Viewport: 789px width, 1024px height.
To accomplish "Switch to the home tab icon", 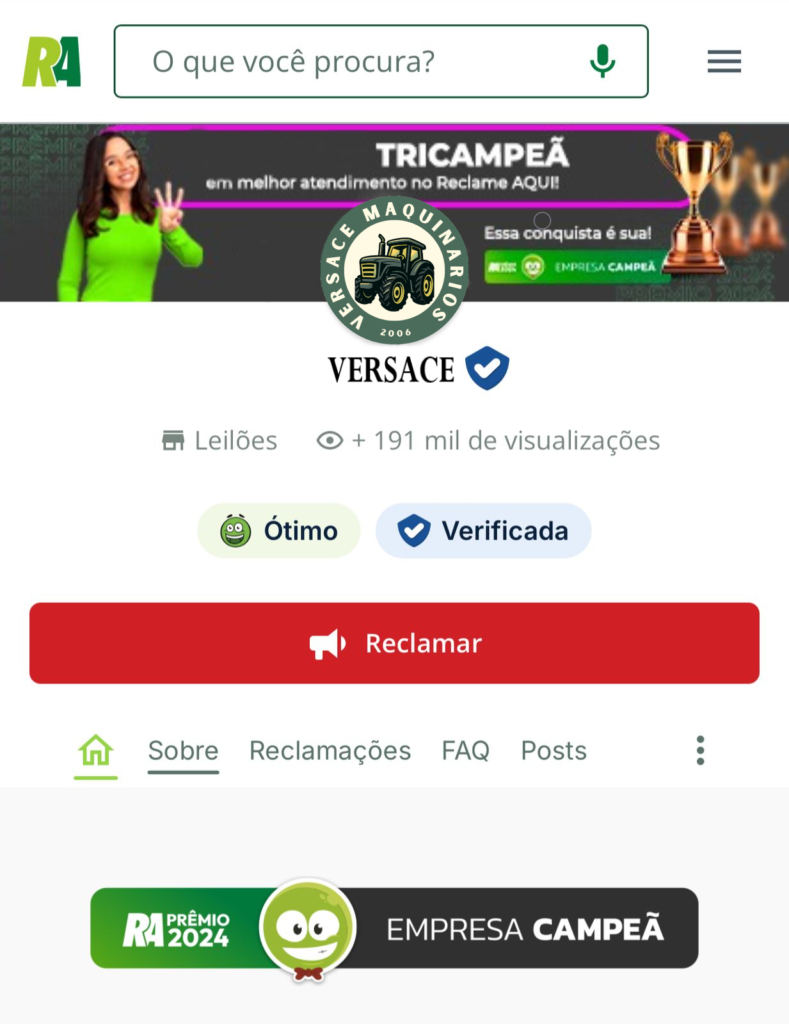I will [x=96, y=750].
